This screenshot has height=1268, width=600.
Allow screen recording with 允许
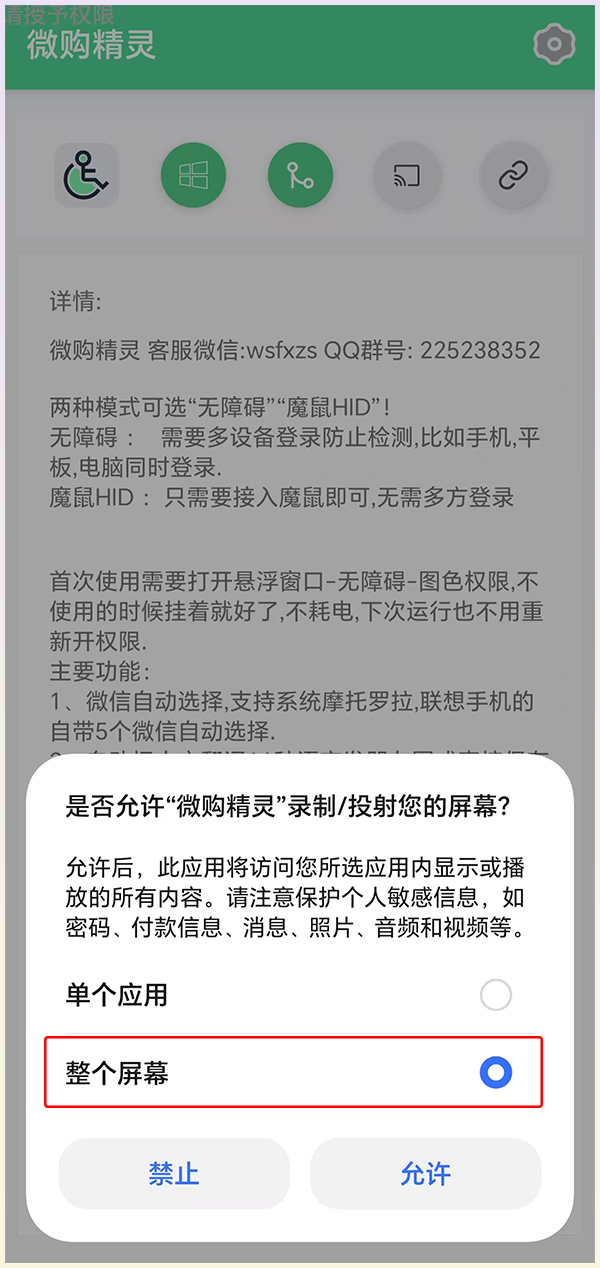(x=425, y=1173)
